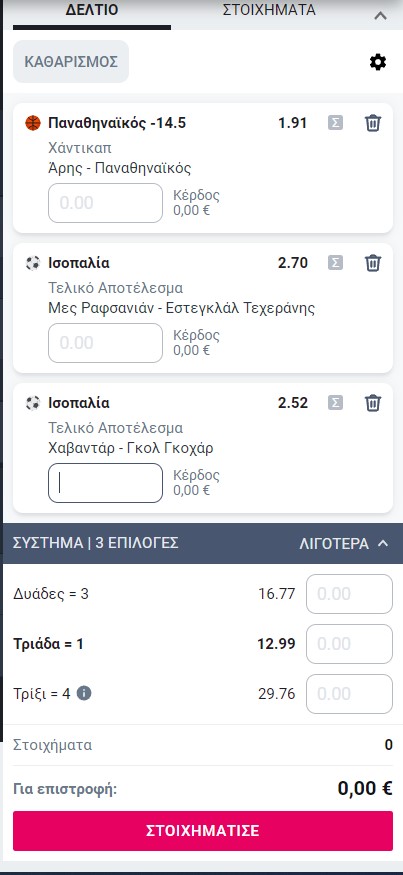Tap ΚΑΘΑΡΙΣΜΟΣ to clear the betslip
Screen dimensions: 403x875
[71, 61]
